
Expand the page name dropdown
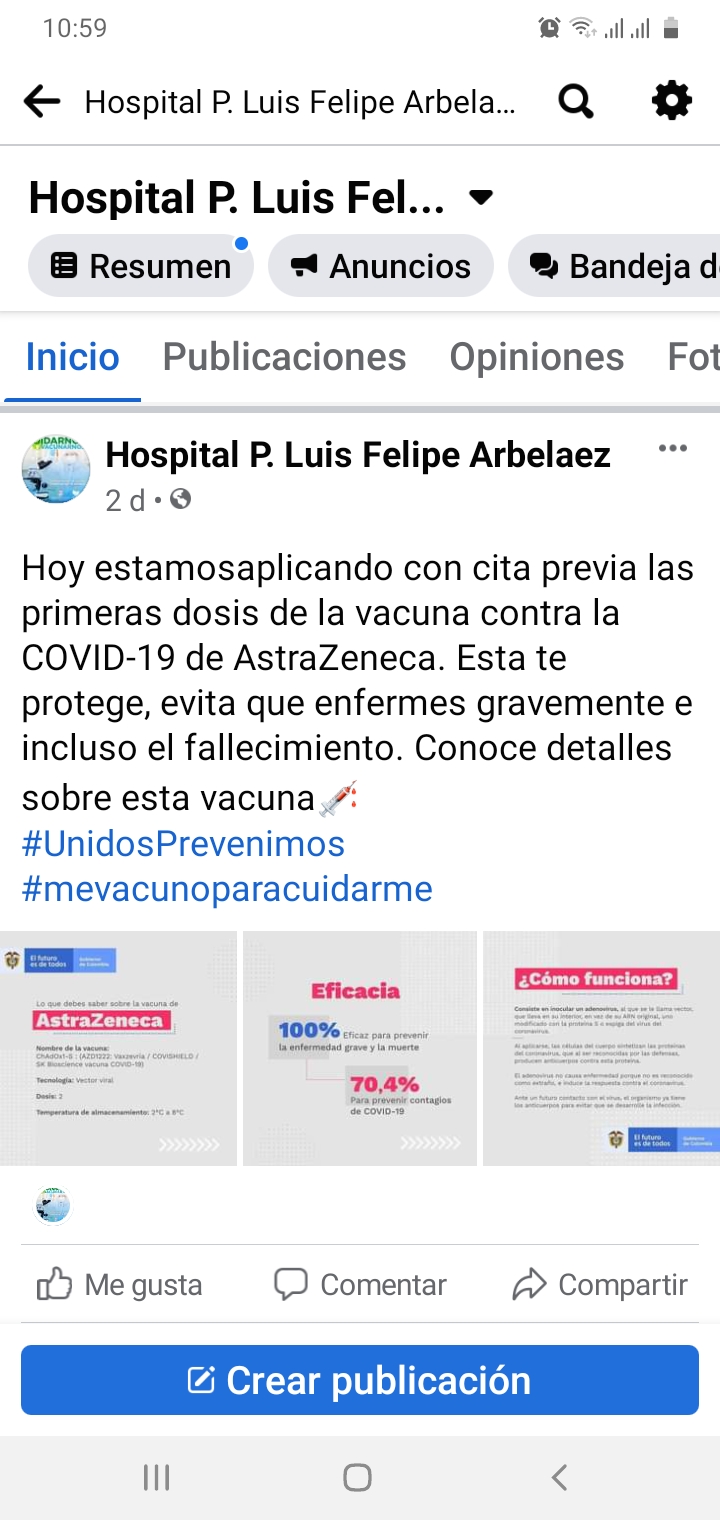(x=482, y=197)
